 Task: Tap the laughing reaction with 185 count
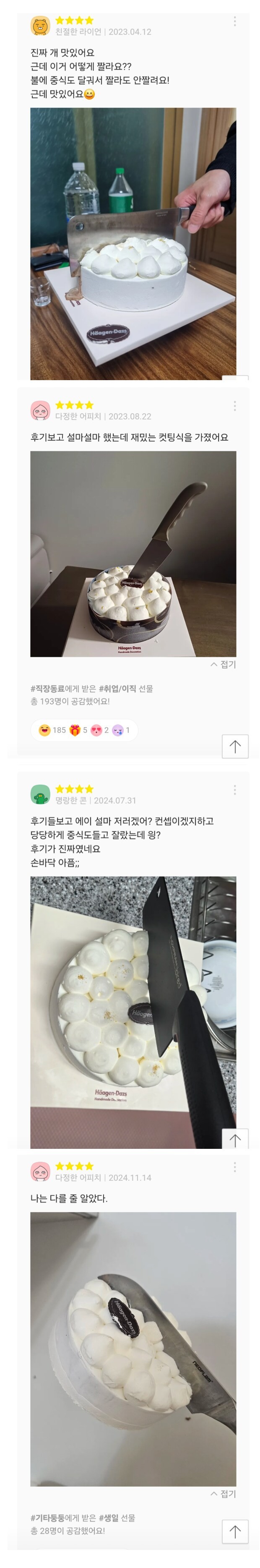point(52,730)
